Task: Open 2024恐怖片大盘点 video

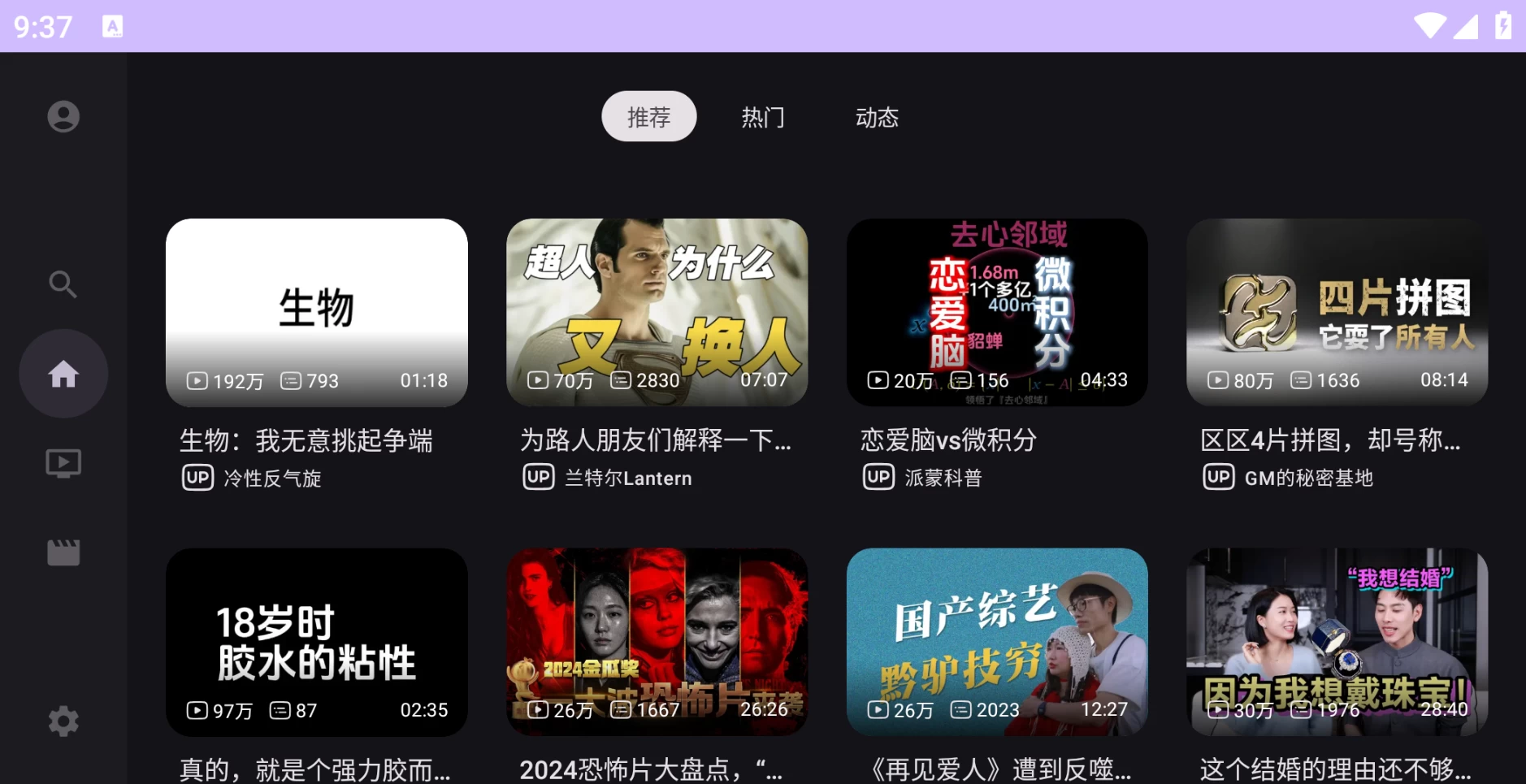Action: [x=657, y=642]
